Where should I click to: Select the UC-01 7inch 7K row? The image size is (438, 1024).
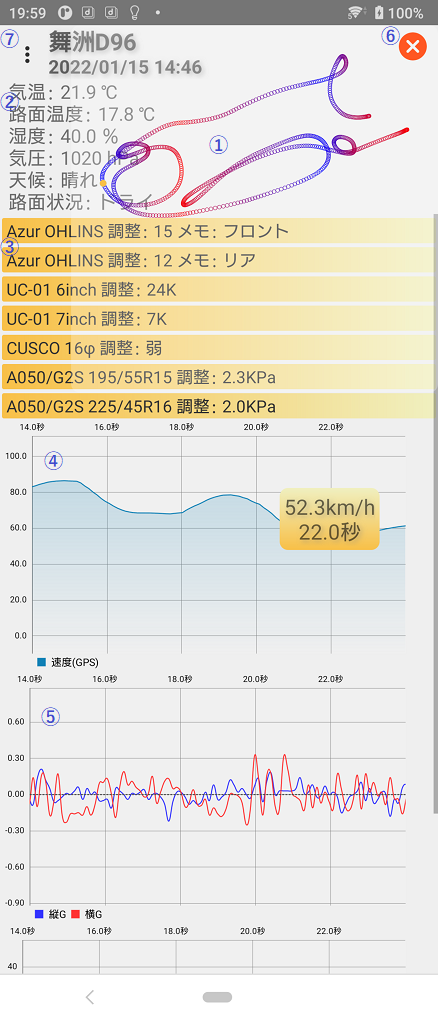tap(219, 319)
